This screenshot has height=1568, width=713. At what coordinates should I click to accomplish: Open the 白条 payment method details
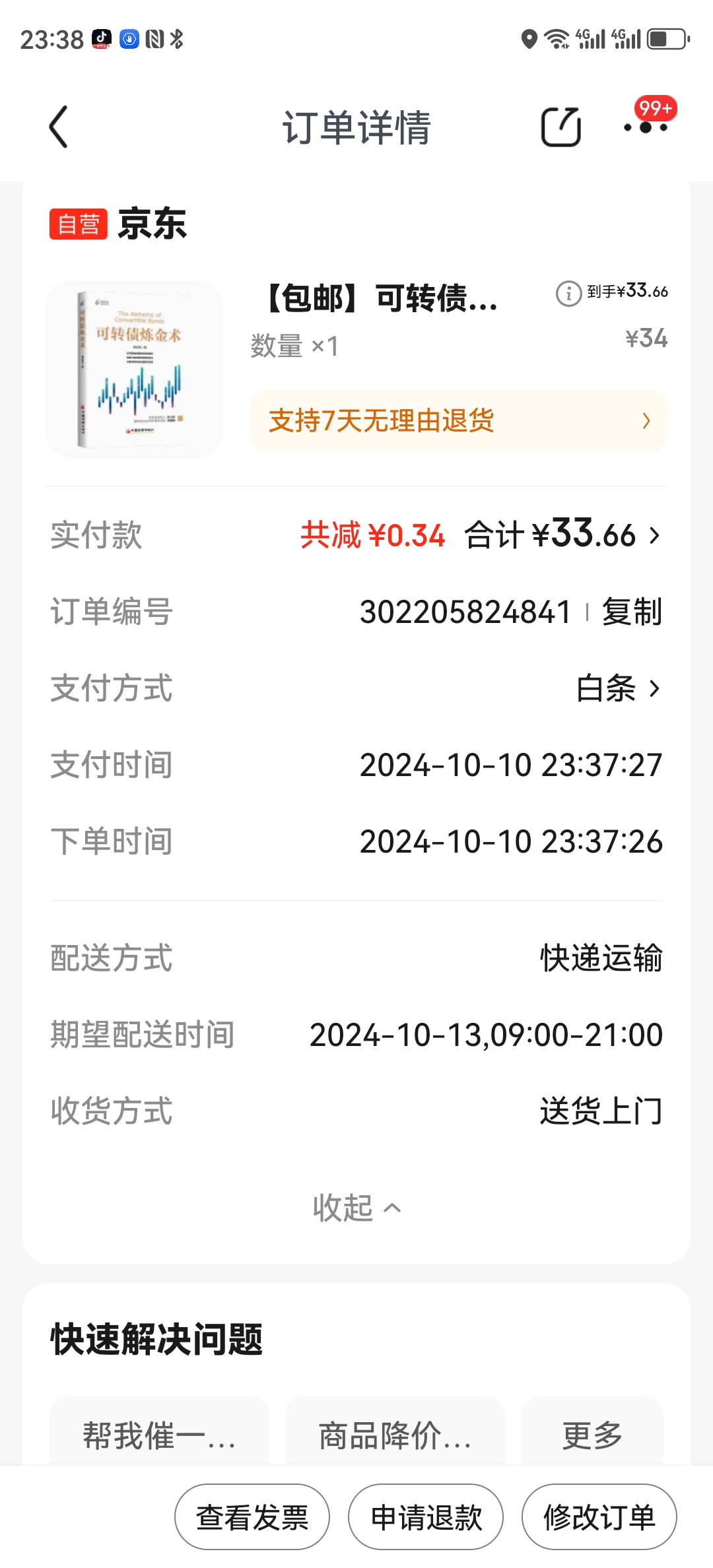(x=618, y=688)
